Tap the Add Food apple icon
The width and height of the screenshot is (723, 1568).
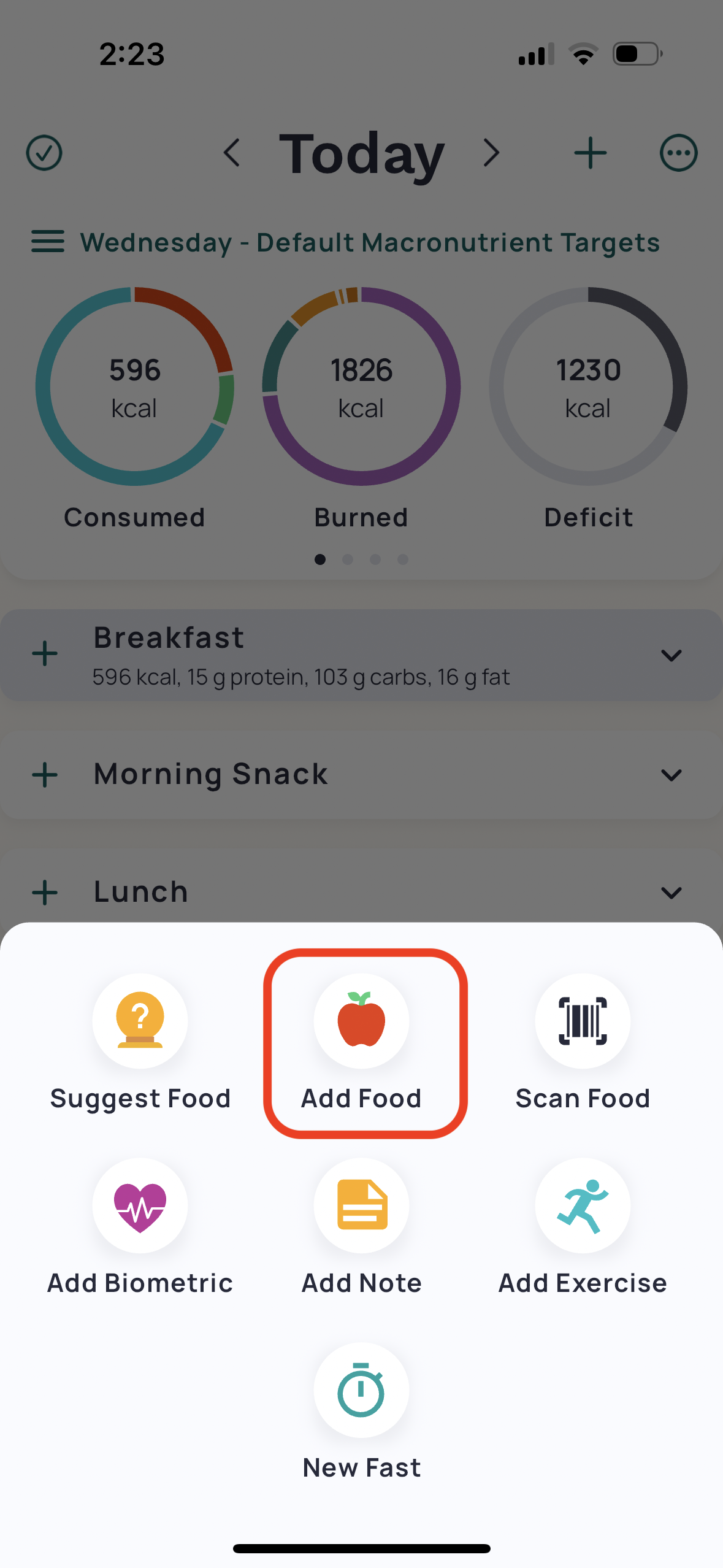[361, 1020]
